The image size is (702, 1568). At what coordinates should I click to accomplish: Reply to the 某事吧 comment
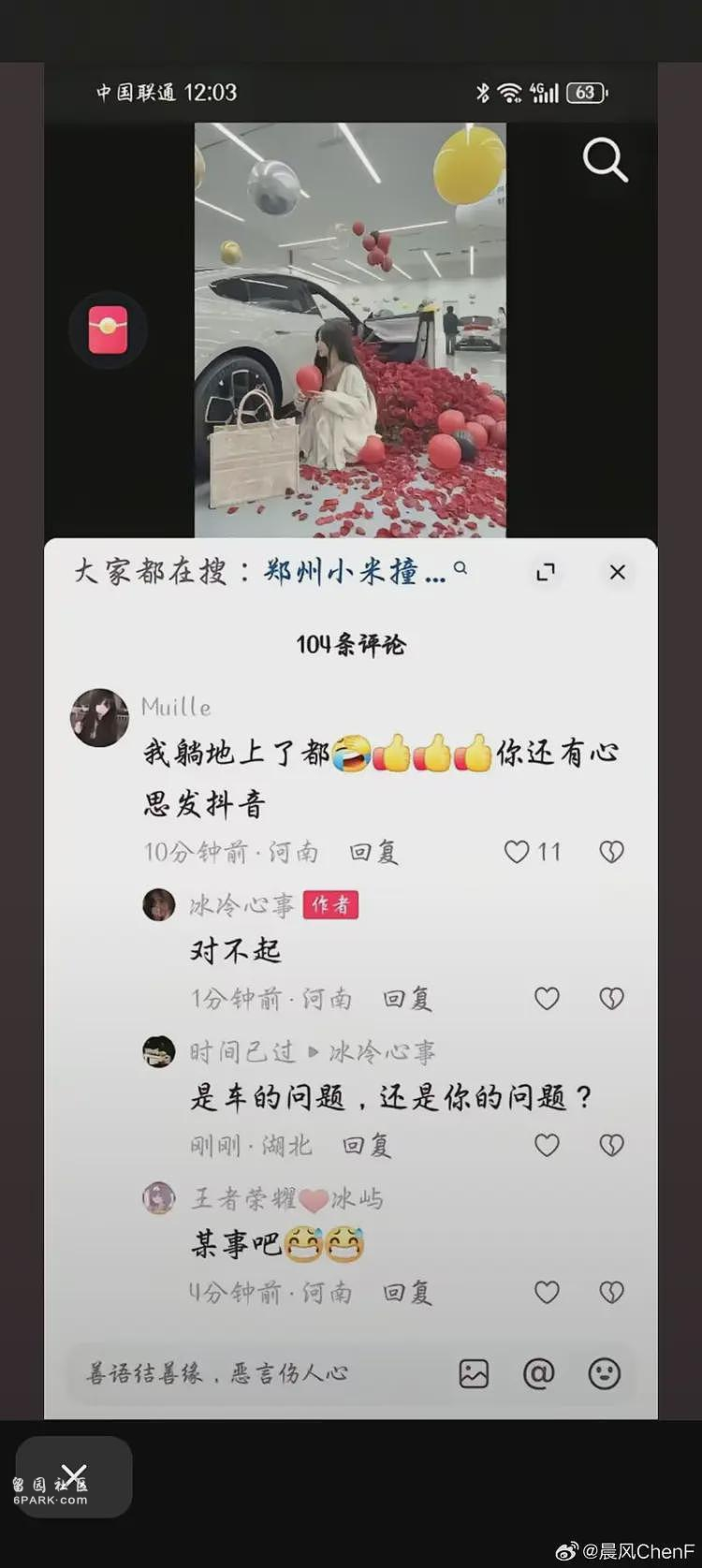coord(407,1293)
